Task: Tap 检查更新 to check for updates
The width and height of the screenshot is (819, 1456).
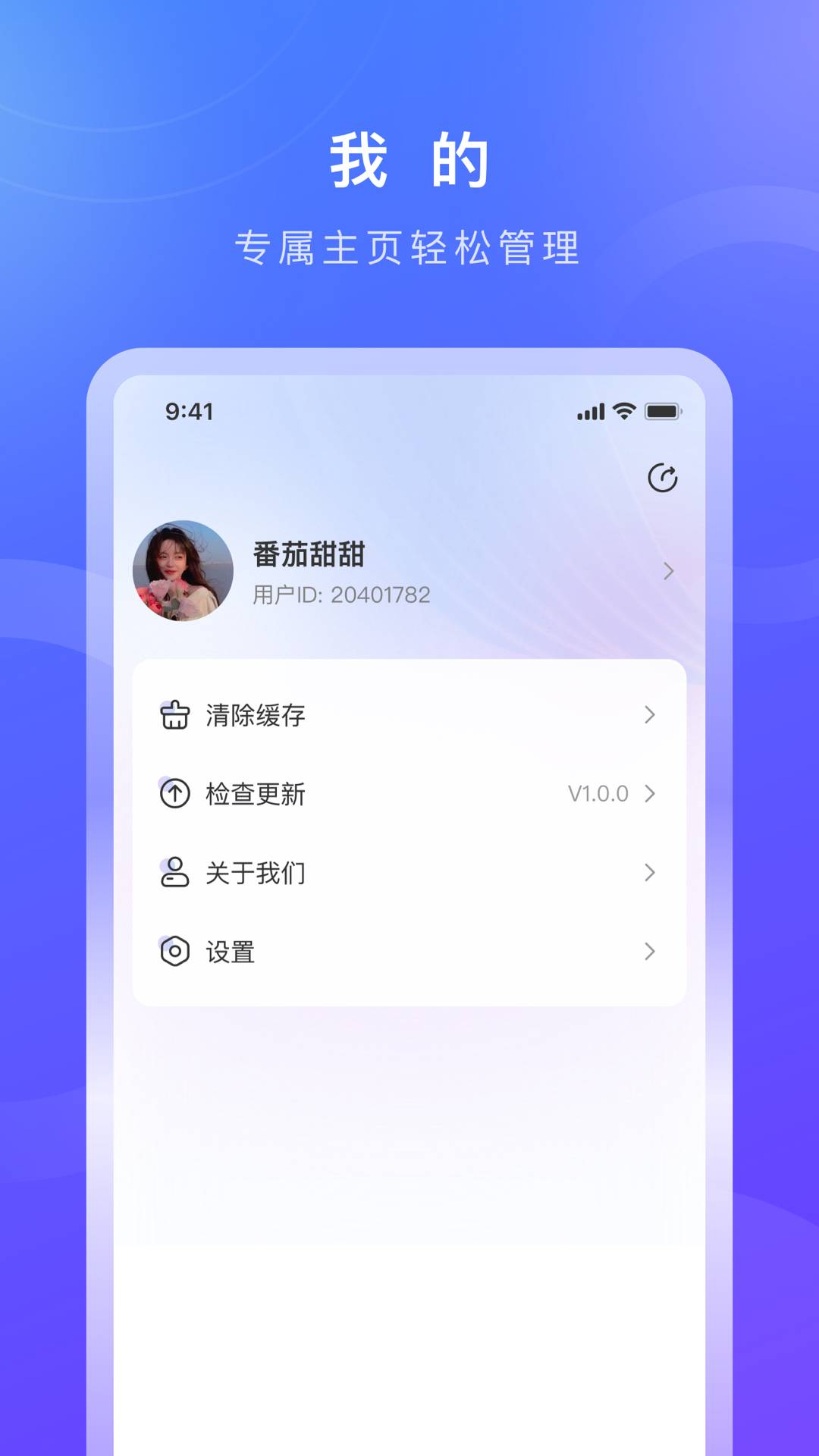Action: pyautogui.click(x=254, y=793)
